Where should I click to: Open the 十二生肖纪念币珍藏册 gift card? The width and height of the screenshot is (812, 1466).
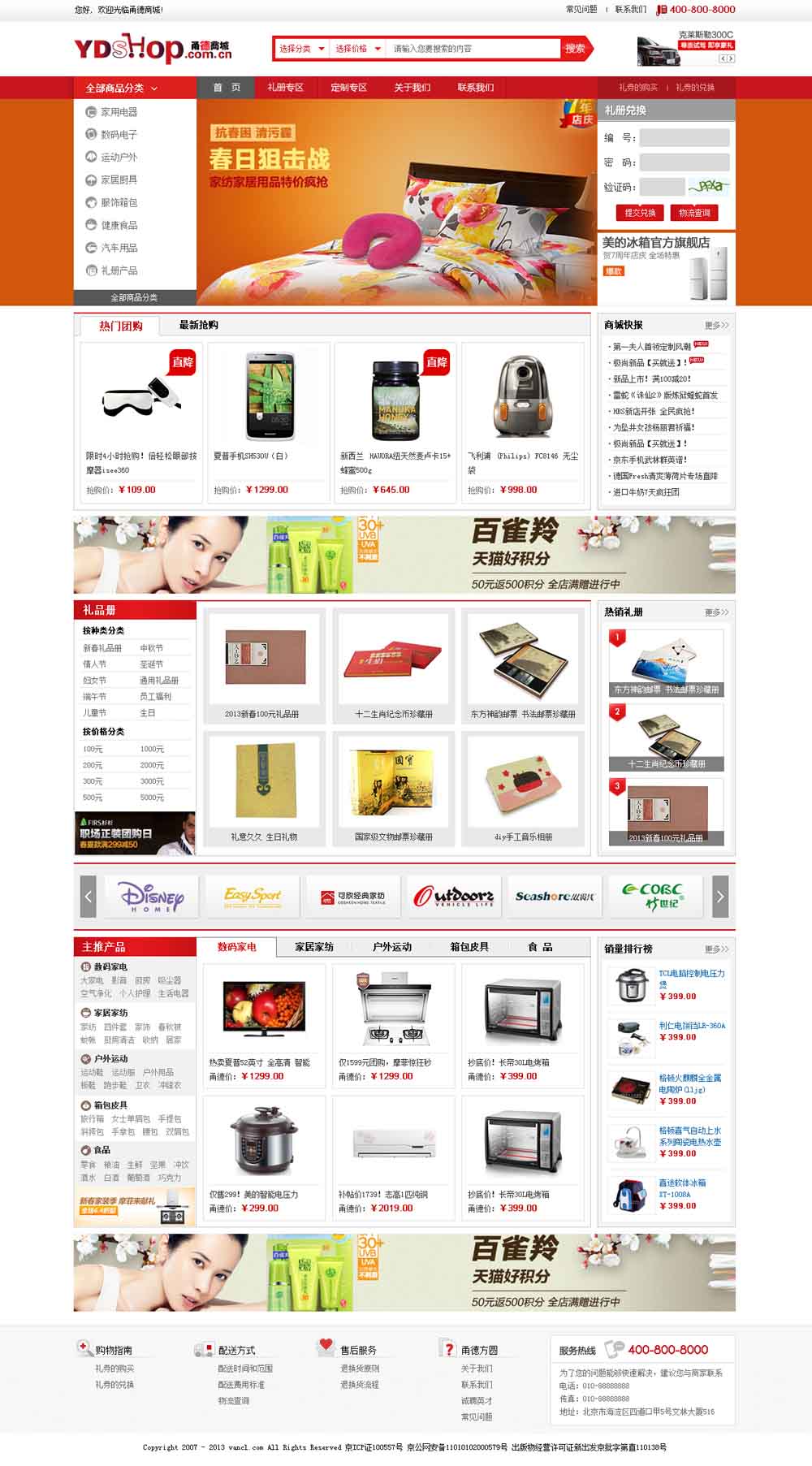pos(394,666)
